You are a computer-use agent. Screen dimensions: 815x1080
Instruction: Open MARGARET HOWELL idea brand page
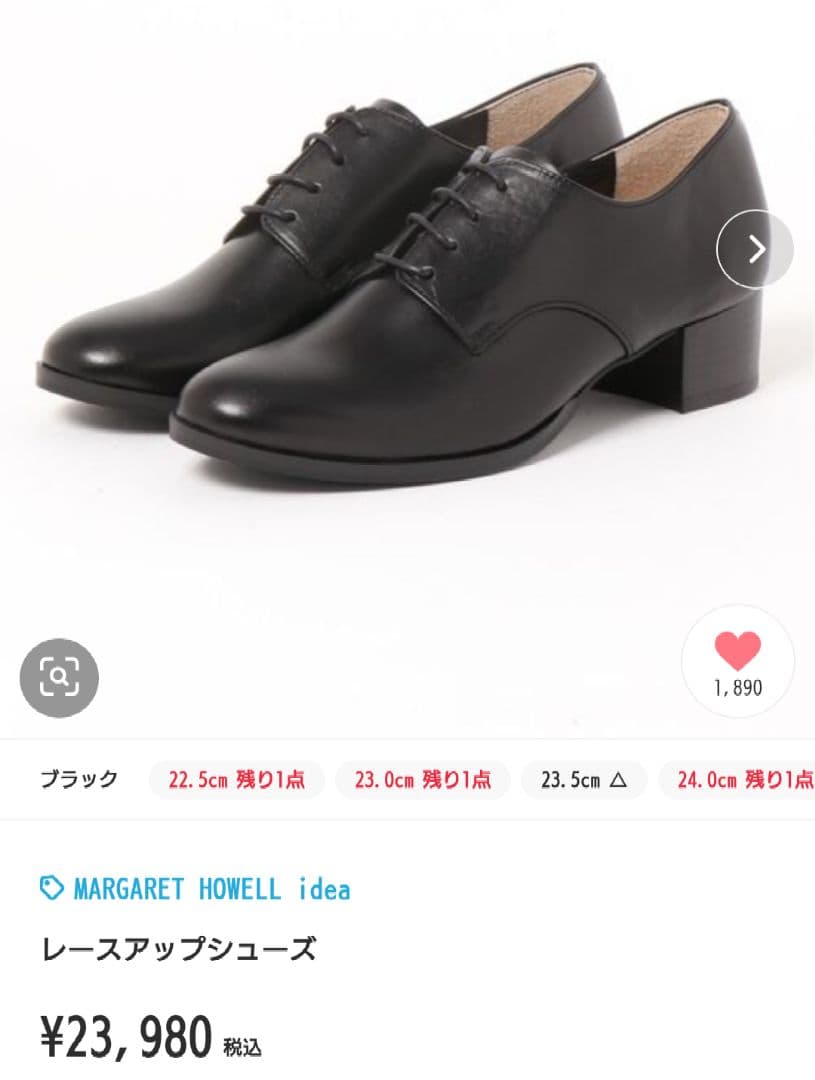[210, 888]
